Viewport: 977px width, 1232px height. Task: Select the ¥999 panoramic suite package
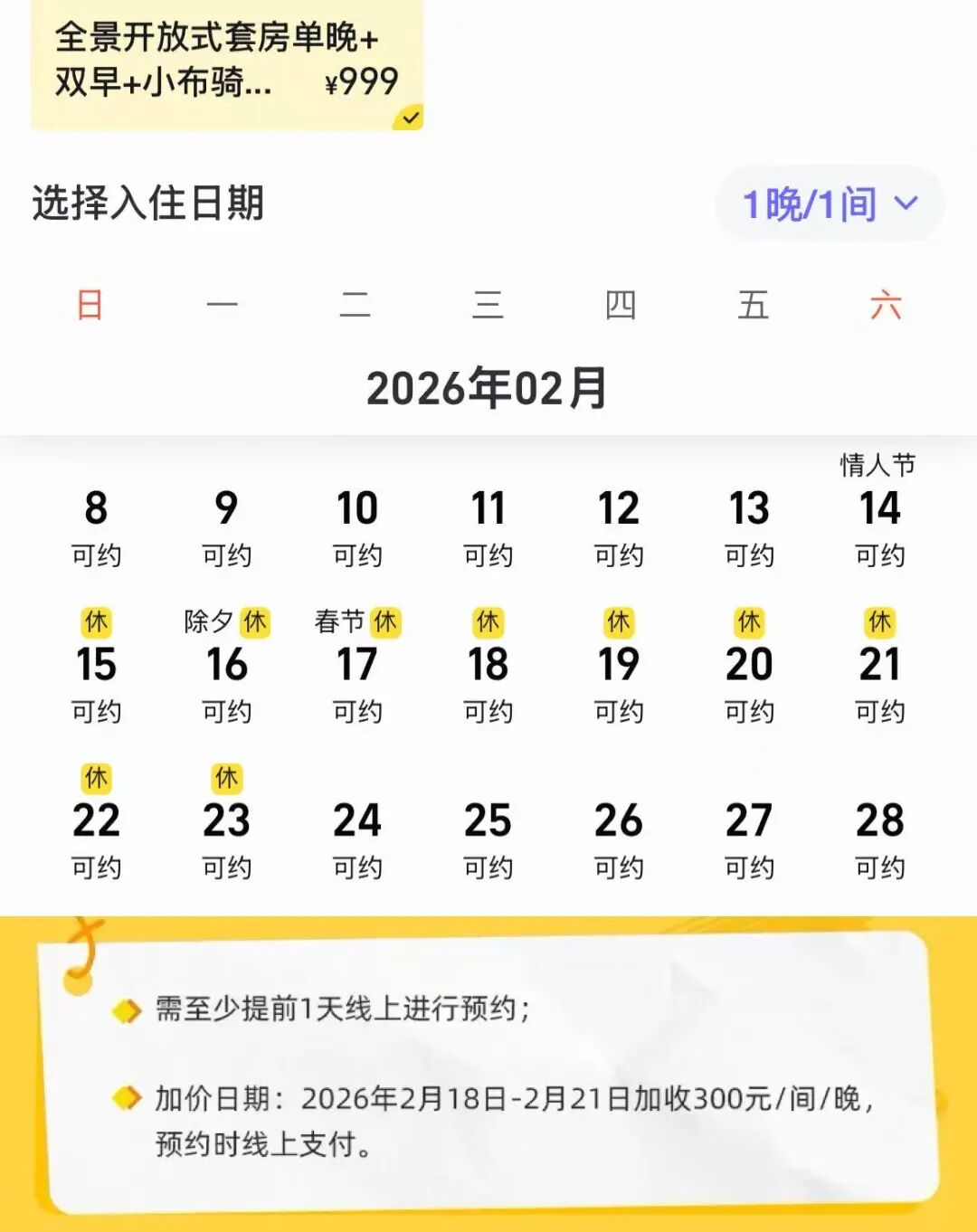[x=226, y=63]
